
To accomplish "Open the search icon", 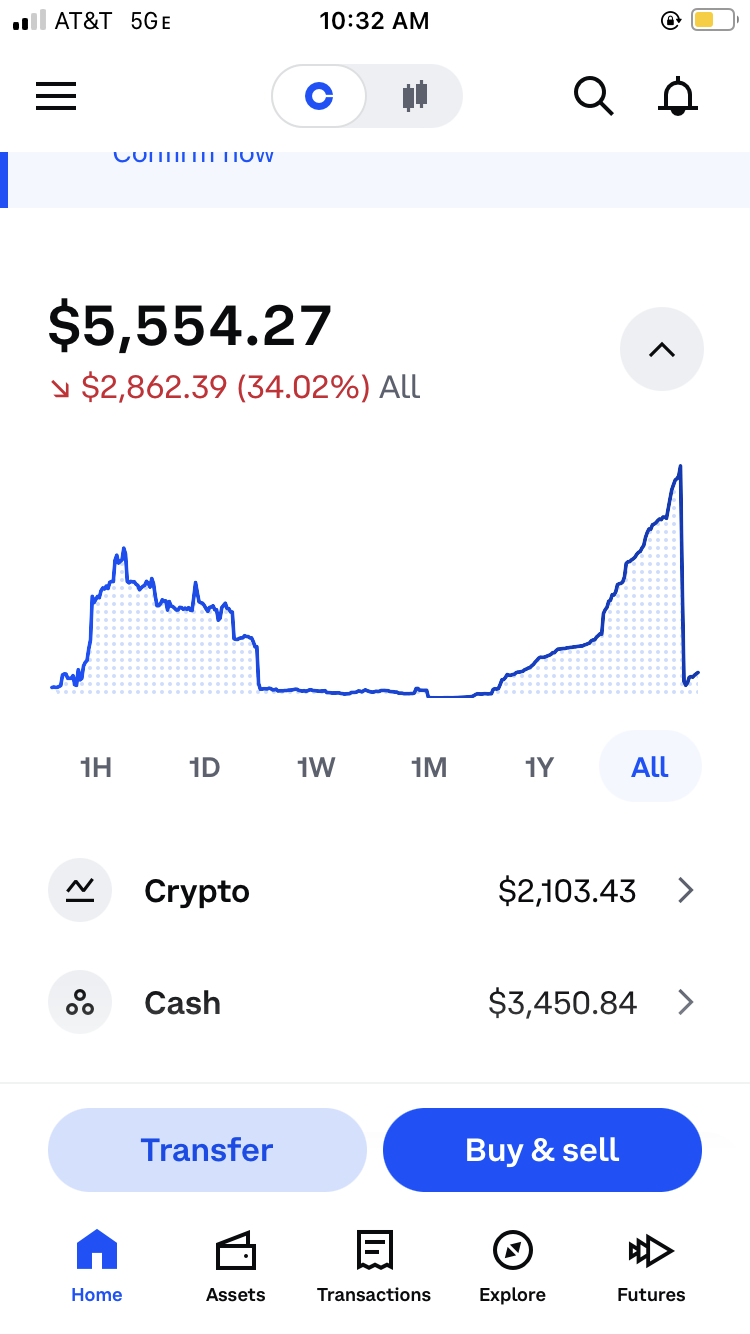I will 593,96.
